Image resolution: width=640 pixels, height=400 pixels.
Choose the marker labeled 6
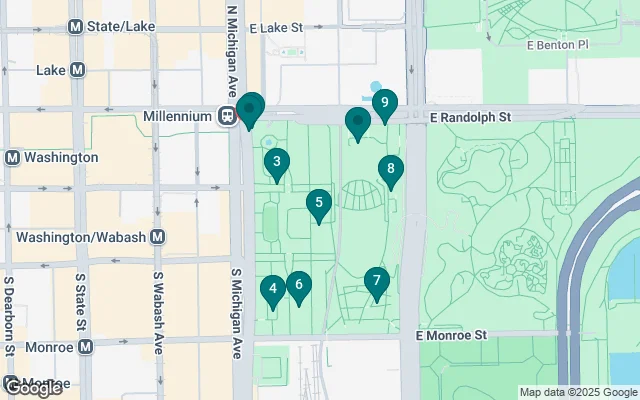click(298, 286)
